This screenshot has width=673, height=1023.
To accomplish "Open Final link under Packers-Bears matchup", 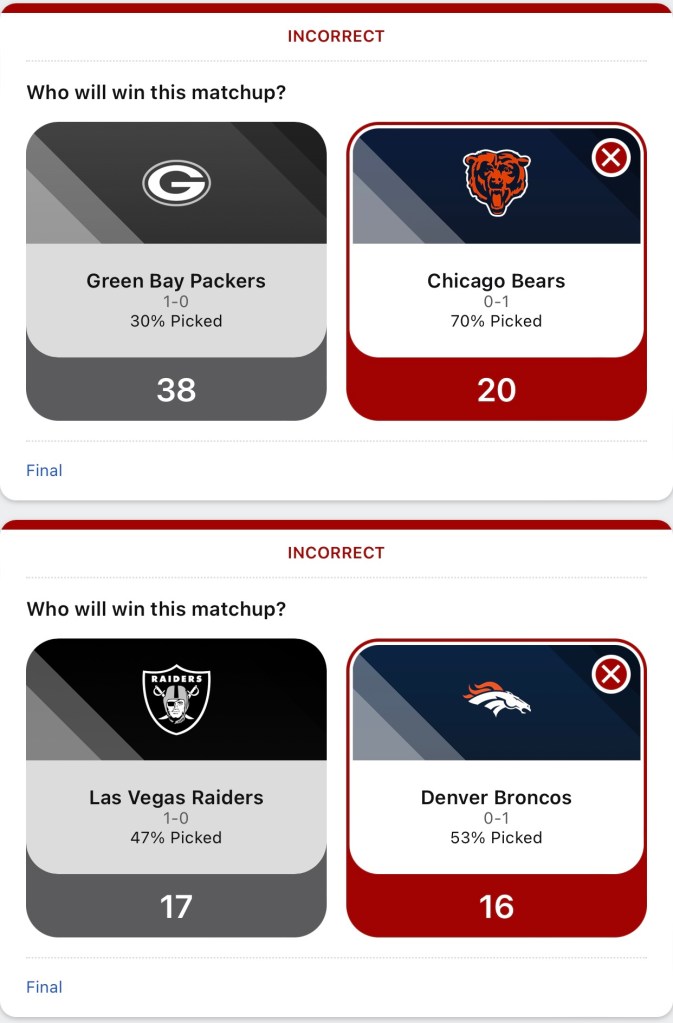I will pyautogui.click(x=44, y=470).
